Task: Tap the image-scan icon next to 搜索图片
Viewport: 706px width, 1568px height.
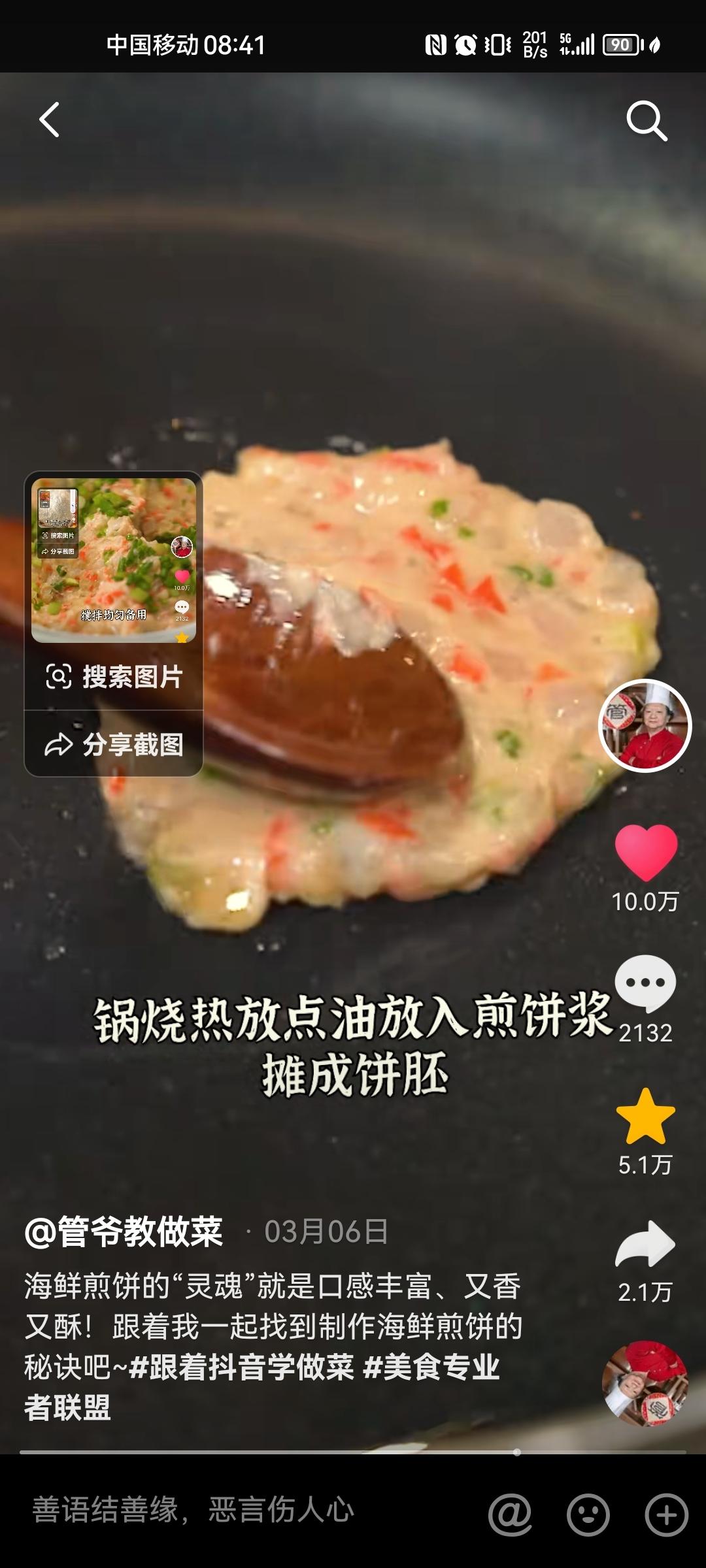Action: 60,678
